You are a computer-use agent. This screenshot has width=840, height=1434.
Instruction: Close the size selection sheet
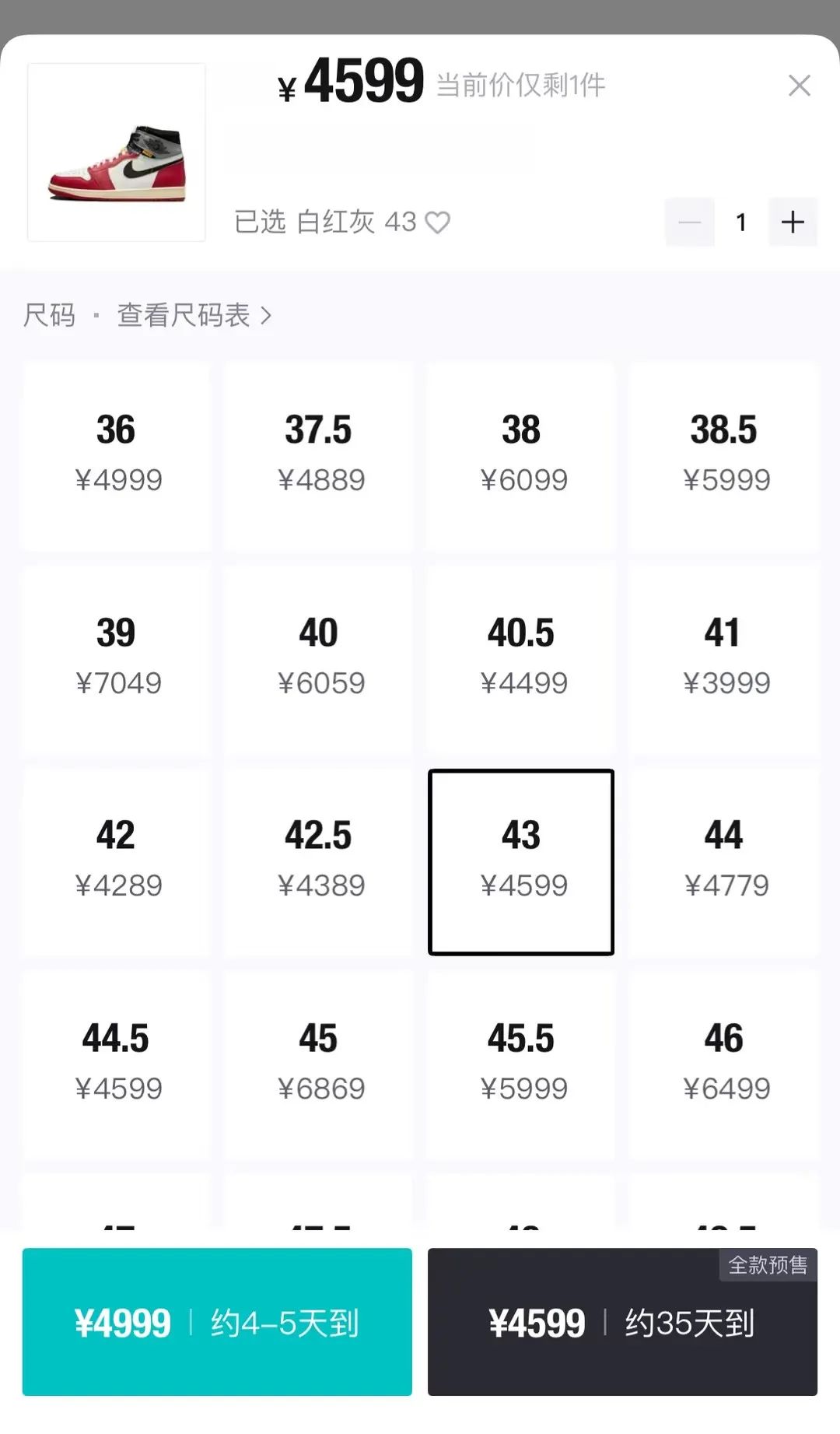click(799, 86)
